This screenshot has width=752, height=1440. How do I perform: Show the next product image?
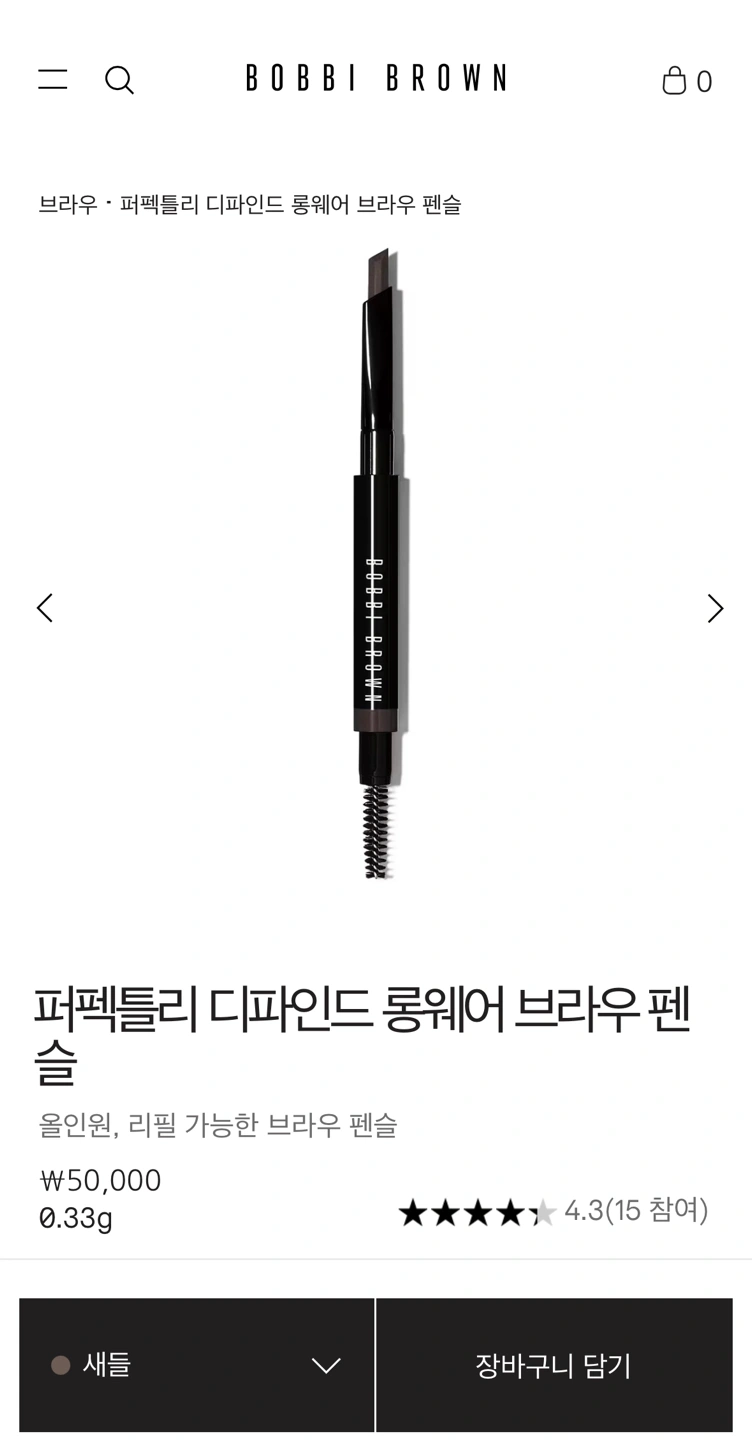(x=715, y=608)
